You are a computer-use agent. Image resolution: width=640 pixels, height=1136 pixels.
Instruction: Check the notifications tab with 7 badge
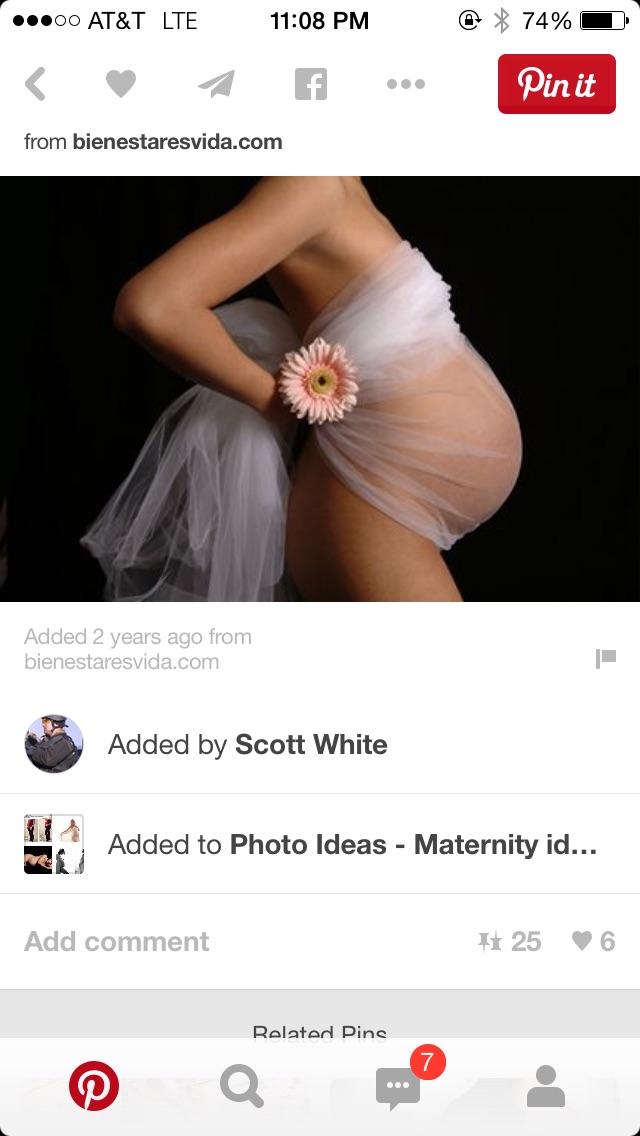click(x=398, y=1086)
